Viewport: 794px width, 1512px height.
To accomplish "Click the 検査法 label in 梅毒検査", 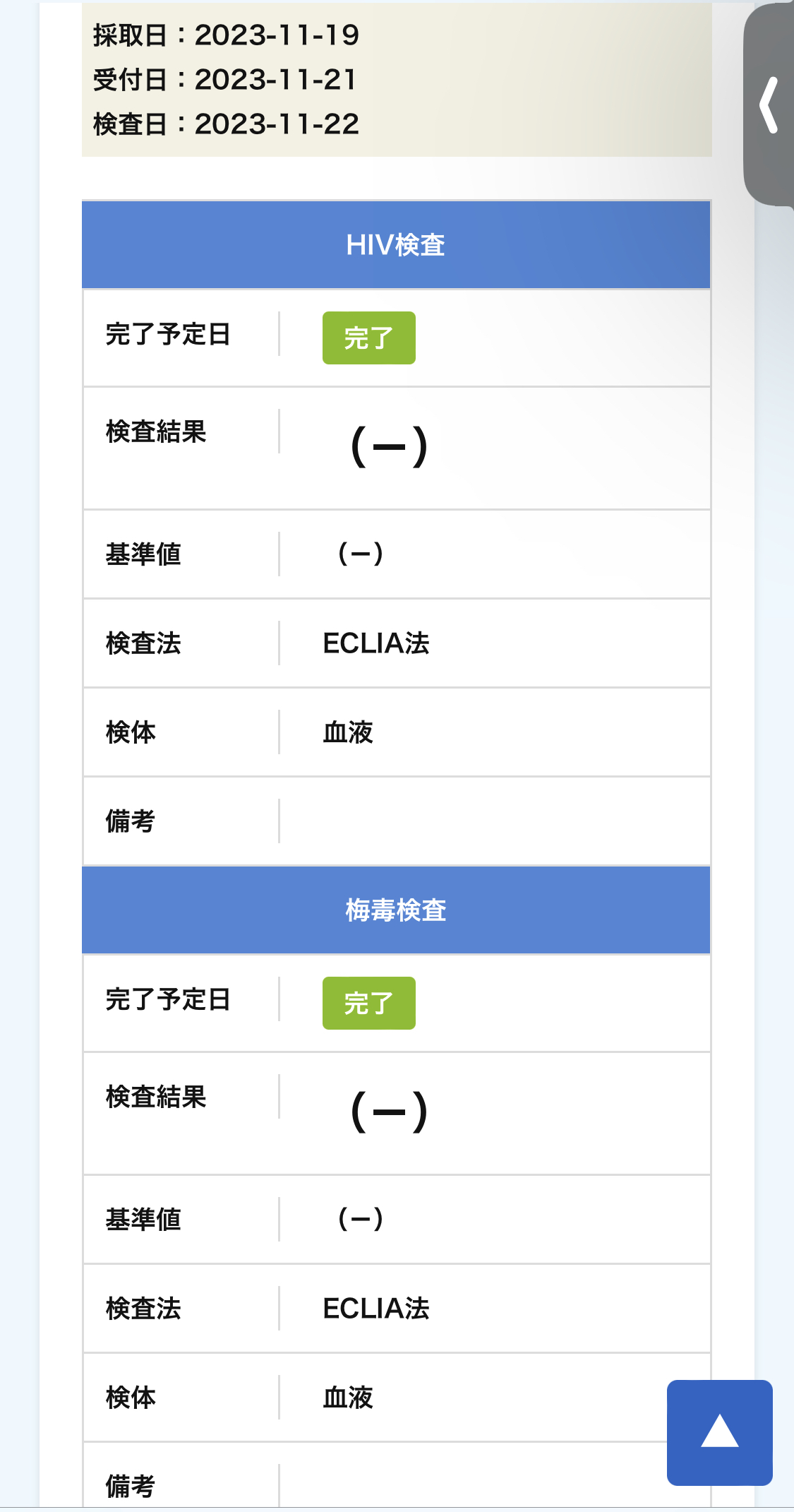I will tap(142, 1309).
